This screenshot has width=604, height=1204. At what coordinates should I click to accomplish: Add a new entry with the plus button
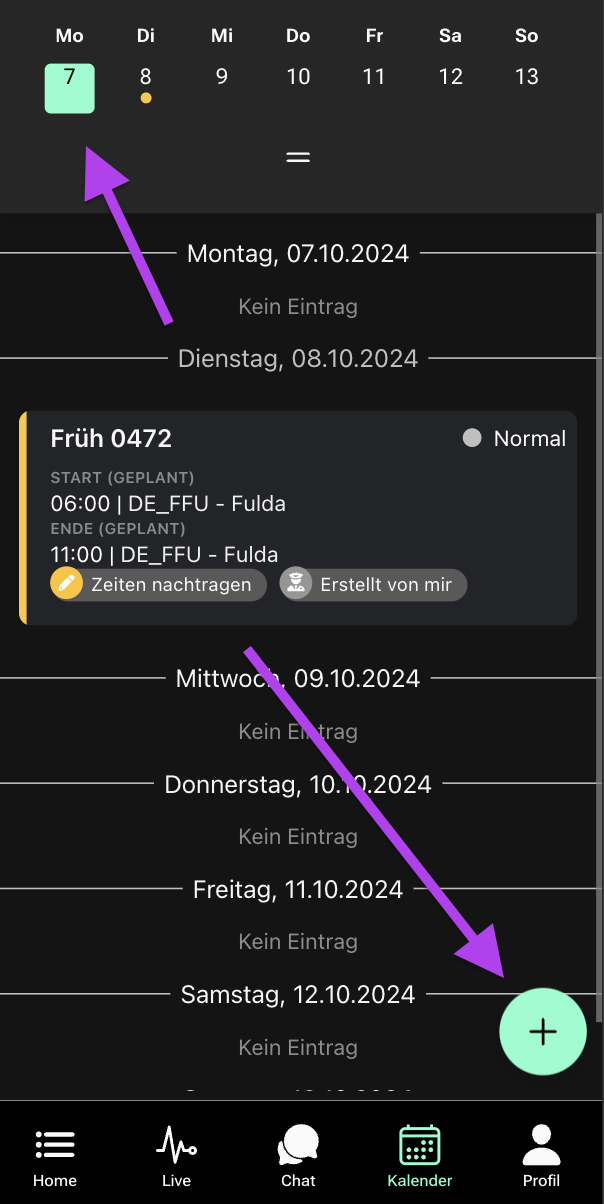pos(543,1032)
